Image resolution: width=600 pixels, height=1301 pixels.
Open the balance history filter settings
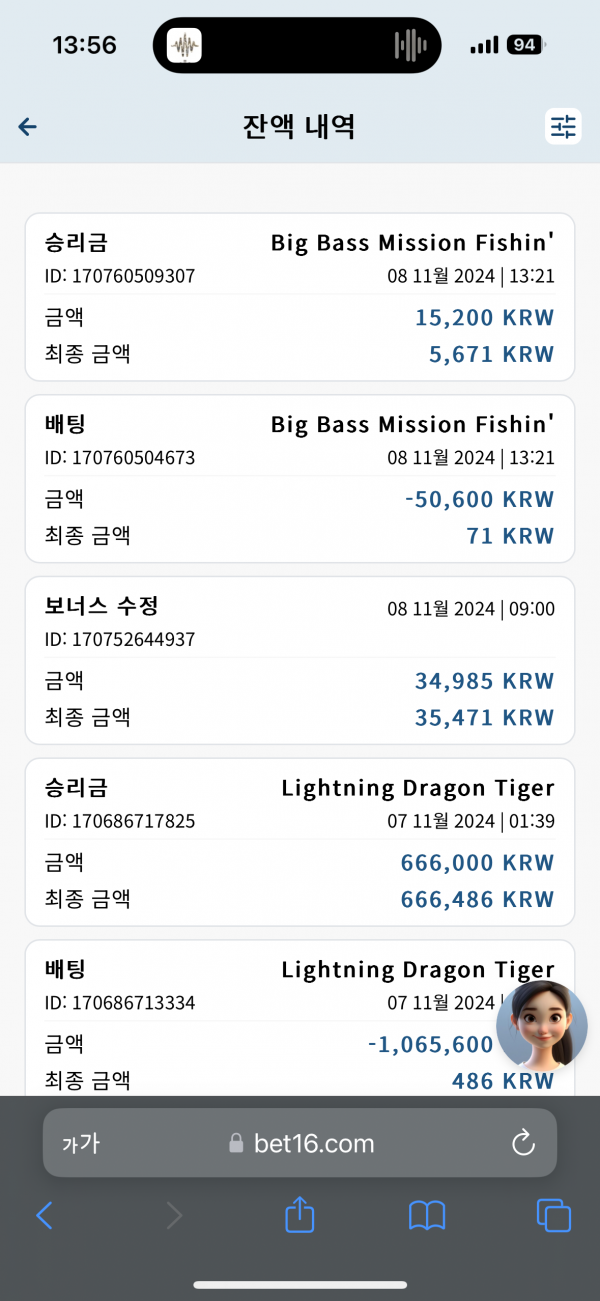(563, 127)
